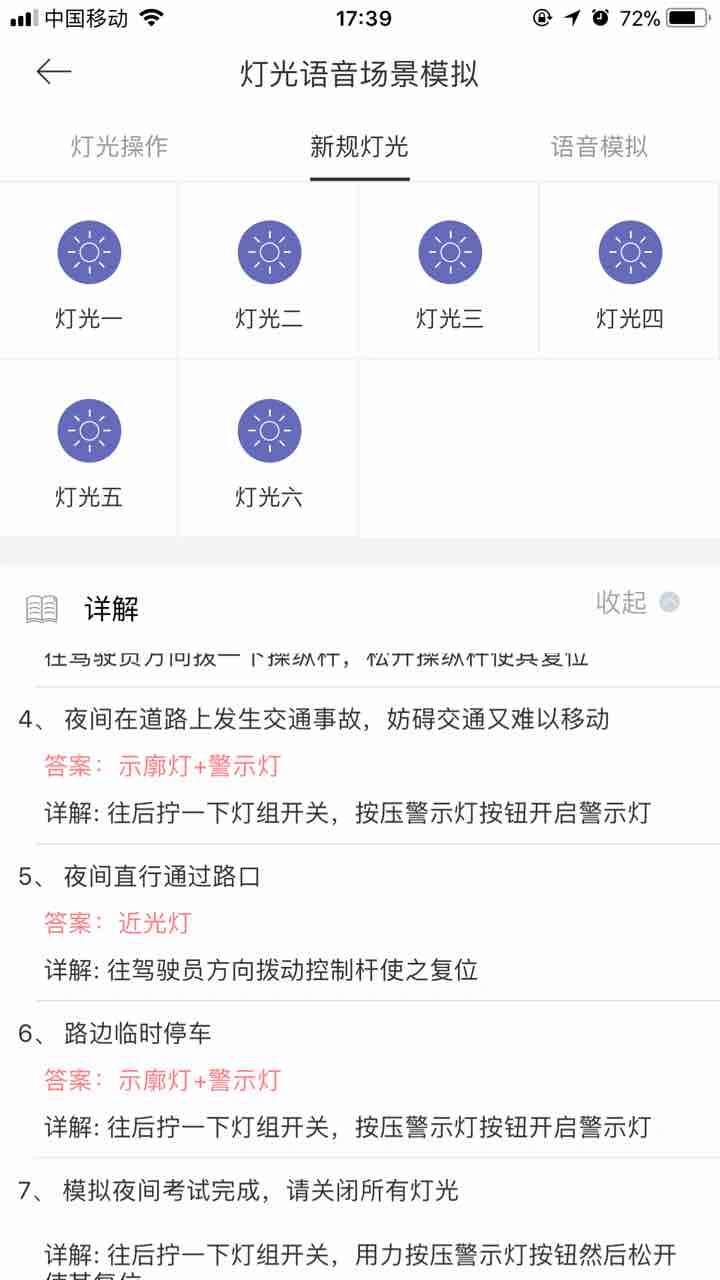Image resolution: width=720 pixels, height=1280 pixels.
Task: Select the 灯光五 scenario
Action: tap(89, 450)
